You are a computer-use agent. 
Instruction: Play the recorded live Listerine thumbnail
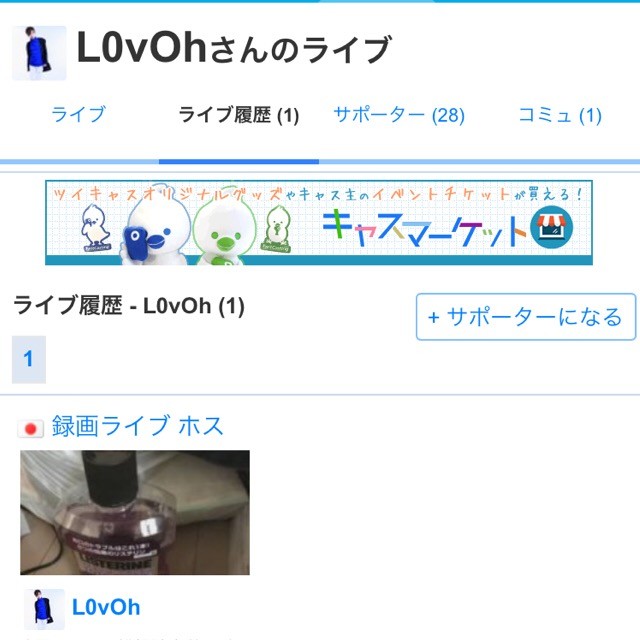135,512
